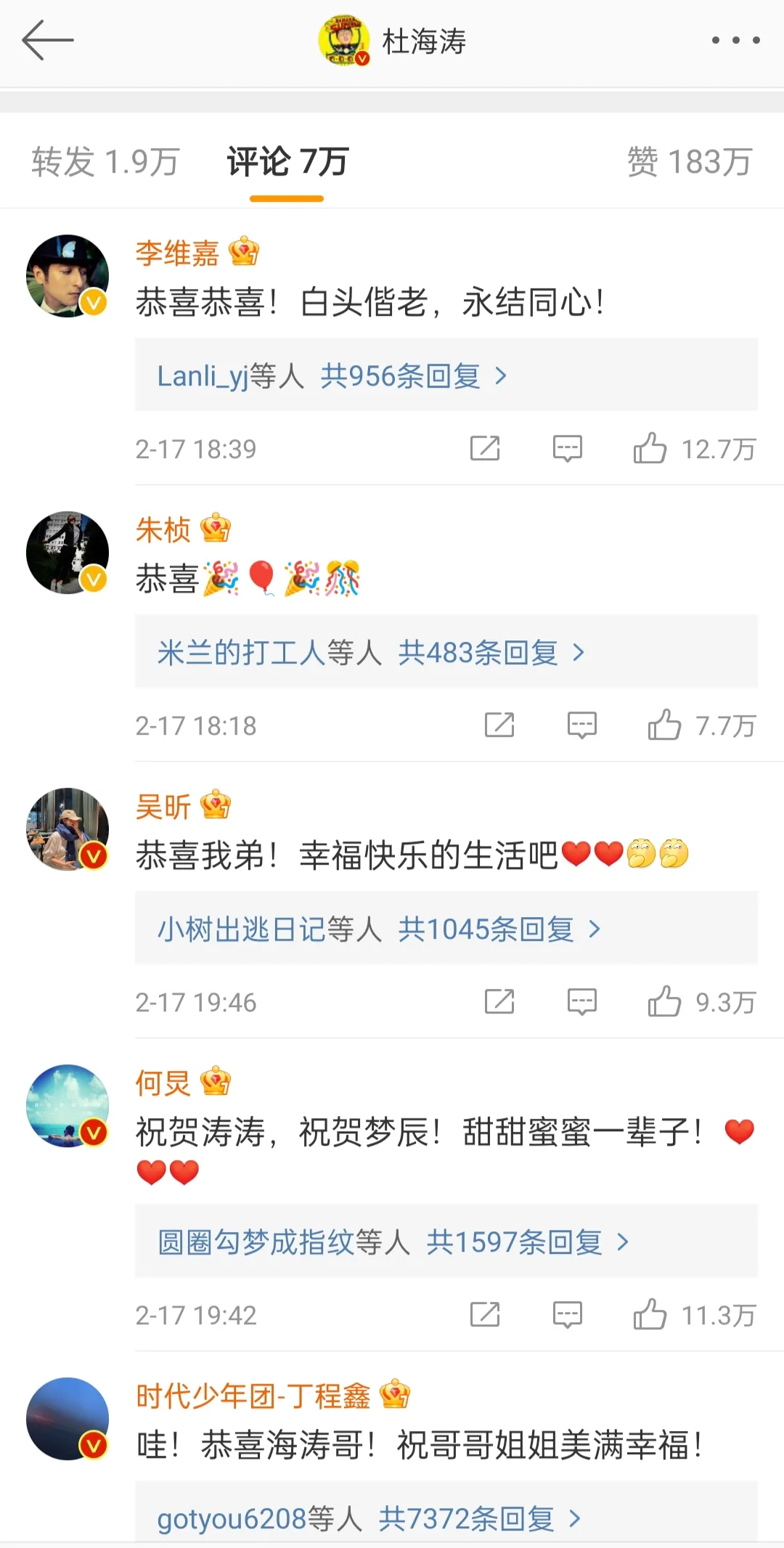The width and height of the screenshot is (784, 1548).
Task: Reply to 朱桢's comment
Action: tap(581, 725)
